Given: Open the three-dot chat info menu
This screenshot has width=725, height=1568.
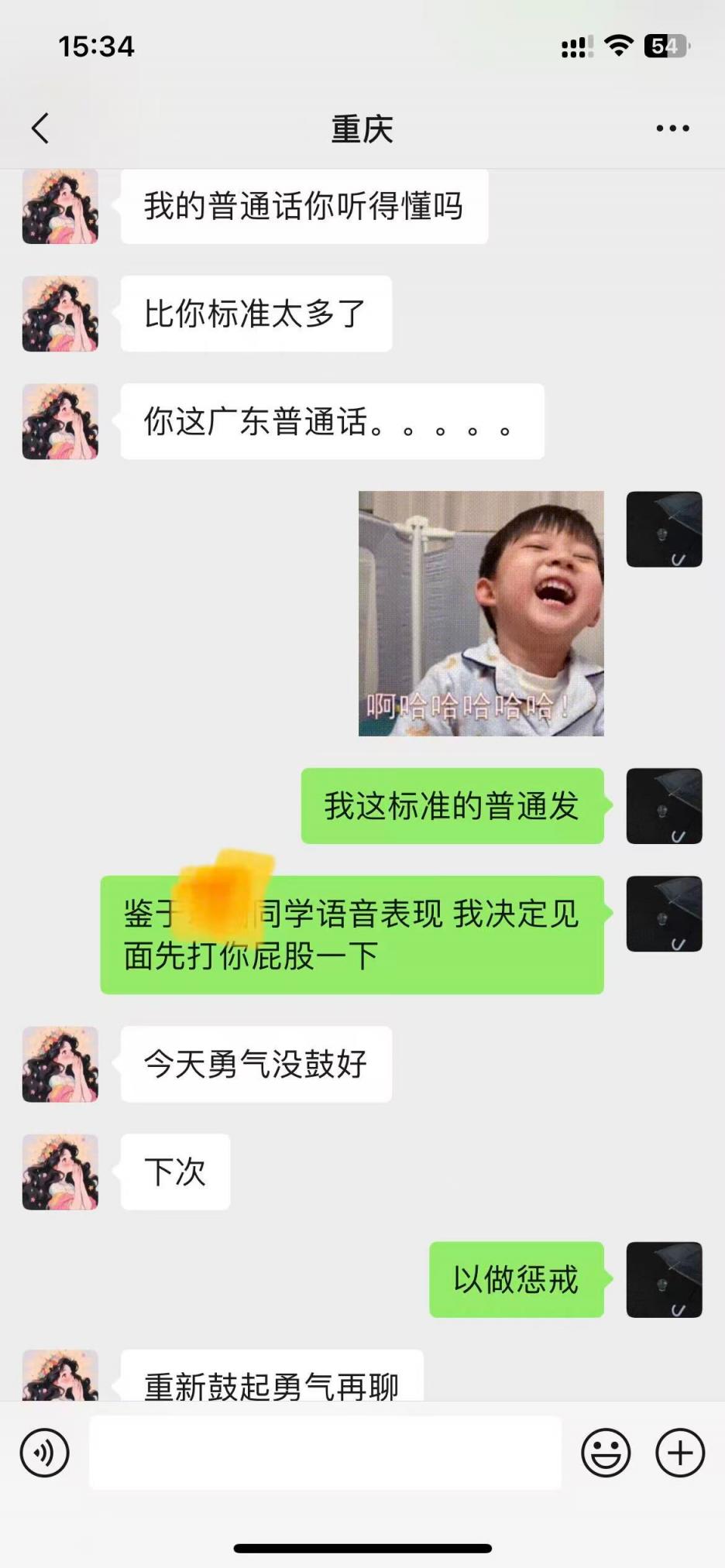Looking at the screenshot, I should 672,129.
